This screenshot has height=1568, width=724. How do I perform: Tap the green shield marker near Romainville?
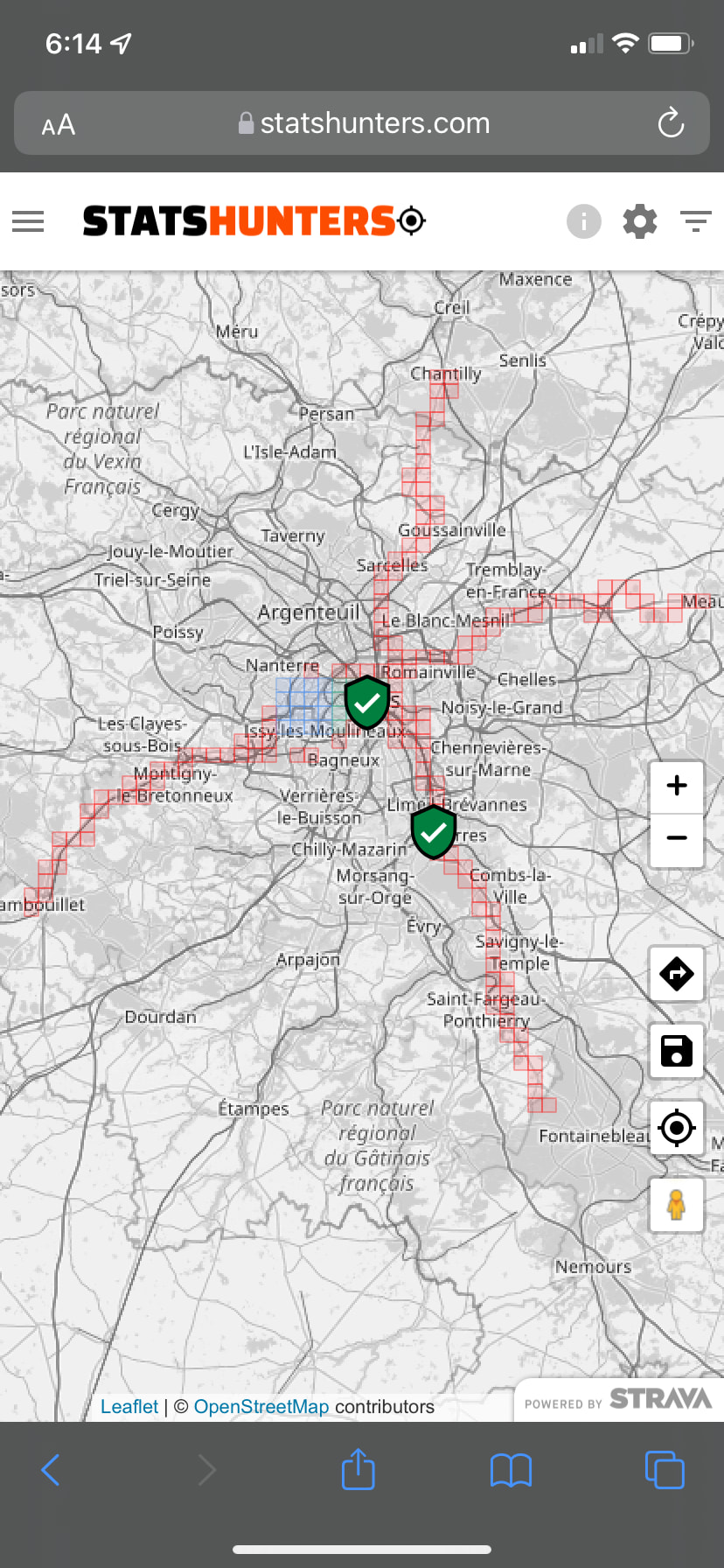tap(367, 701)
